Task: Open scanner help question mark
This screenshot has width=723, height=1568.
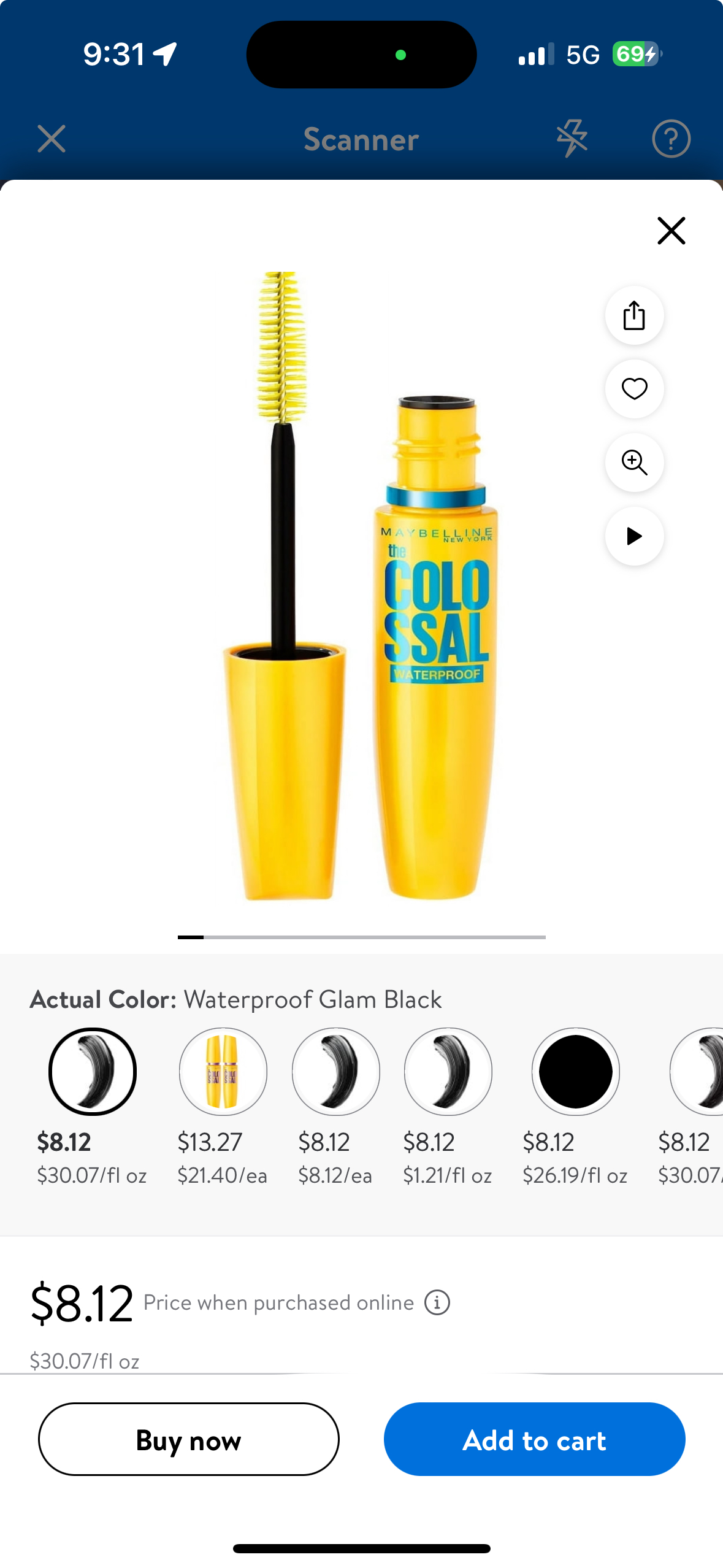Action: tap(671, 139)
